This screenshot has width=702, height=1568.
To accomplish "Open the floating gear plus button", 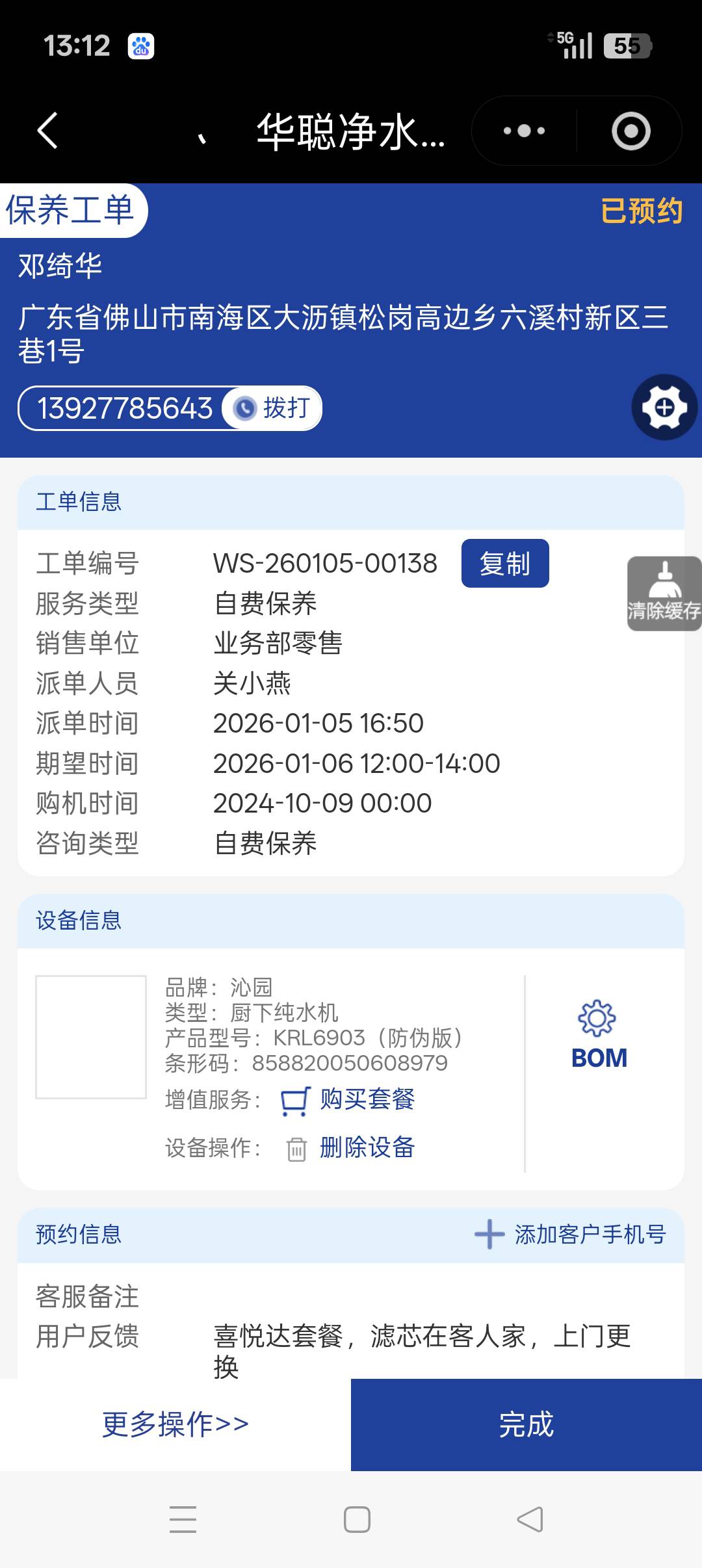I will pos(664,408).
